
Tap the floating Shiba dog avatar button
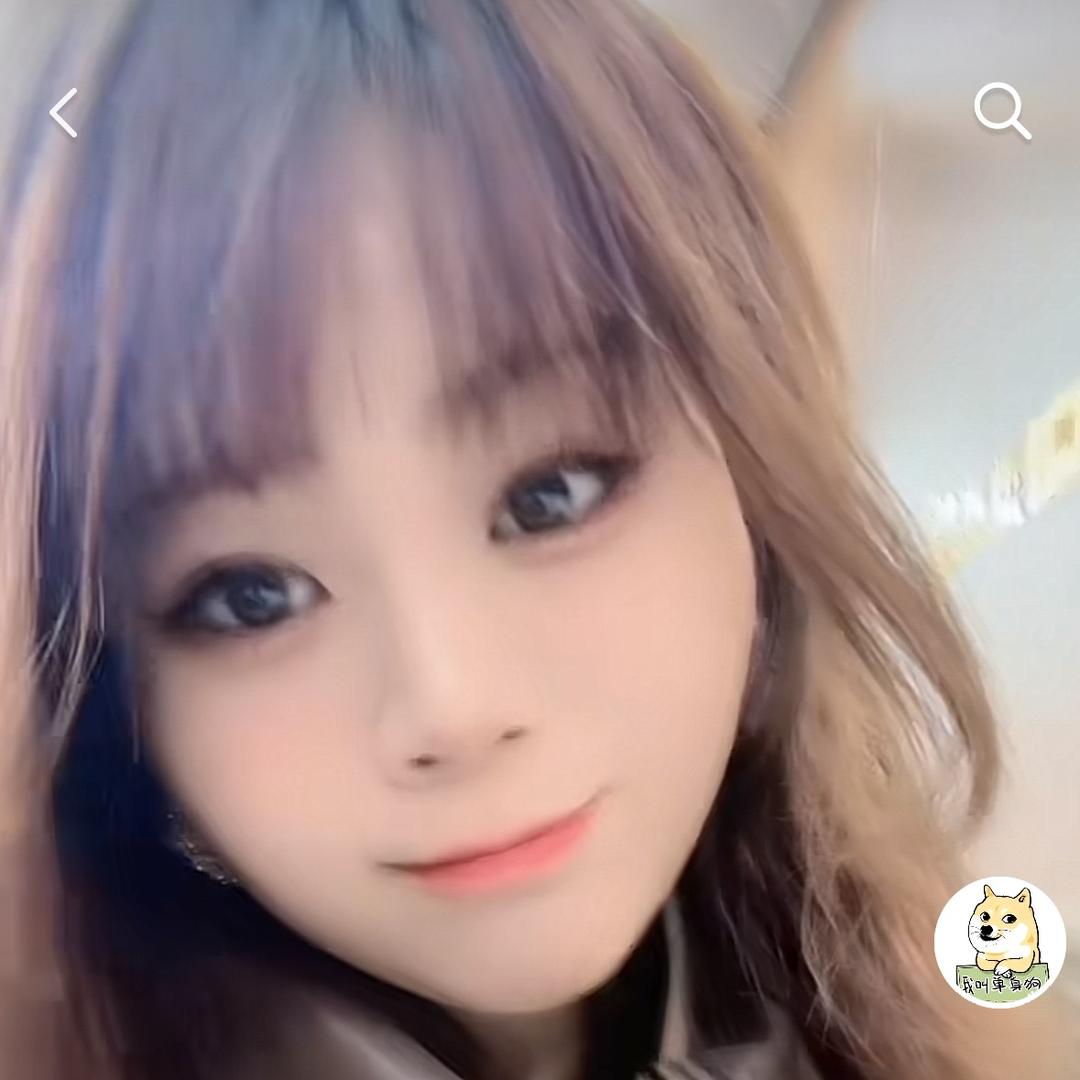(1000, 942)
